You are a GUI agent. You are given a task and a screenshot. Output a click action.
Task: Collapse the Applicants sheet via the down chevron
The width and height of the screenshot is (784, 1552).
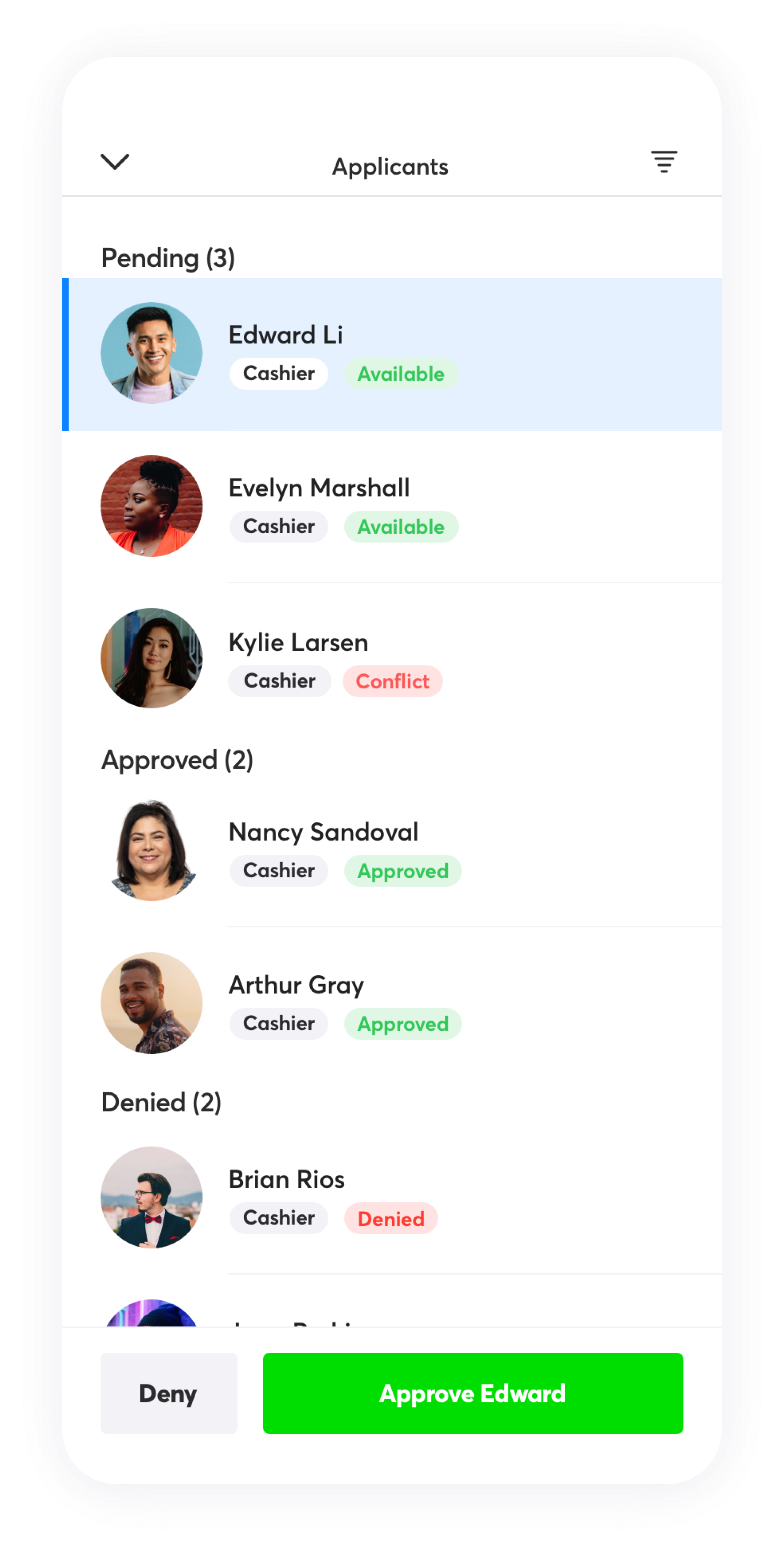click(114, 161)
